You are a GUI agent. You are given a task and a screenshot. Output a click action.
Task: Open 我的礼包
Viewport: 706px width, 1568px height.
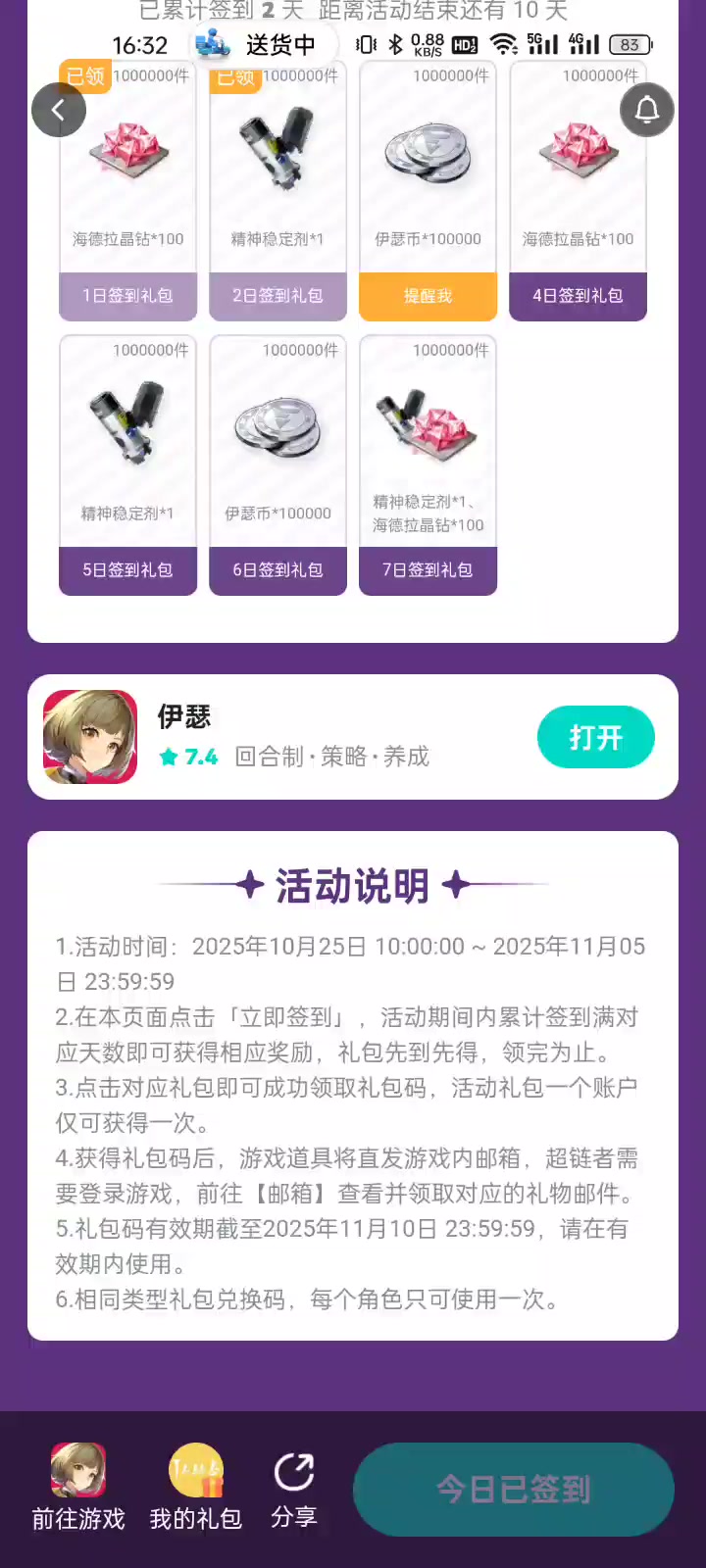[x=196, y=1488]
